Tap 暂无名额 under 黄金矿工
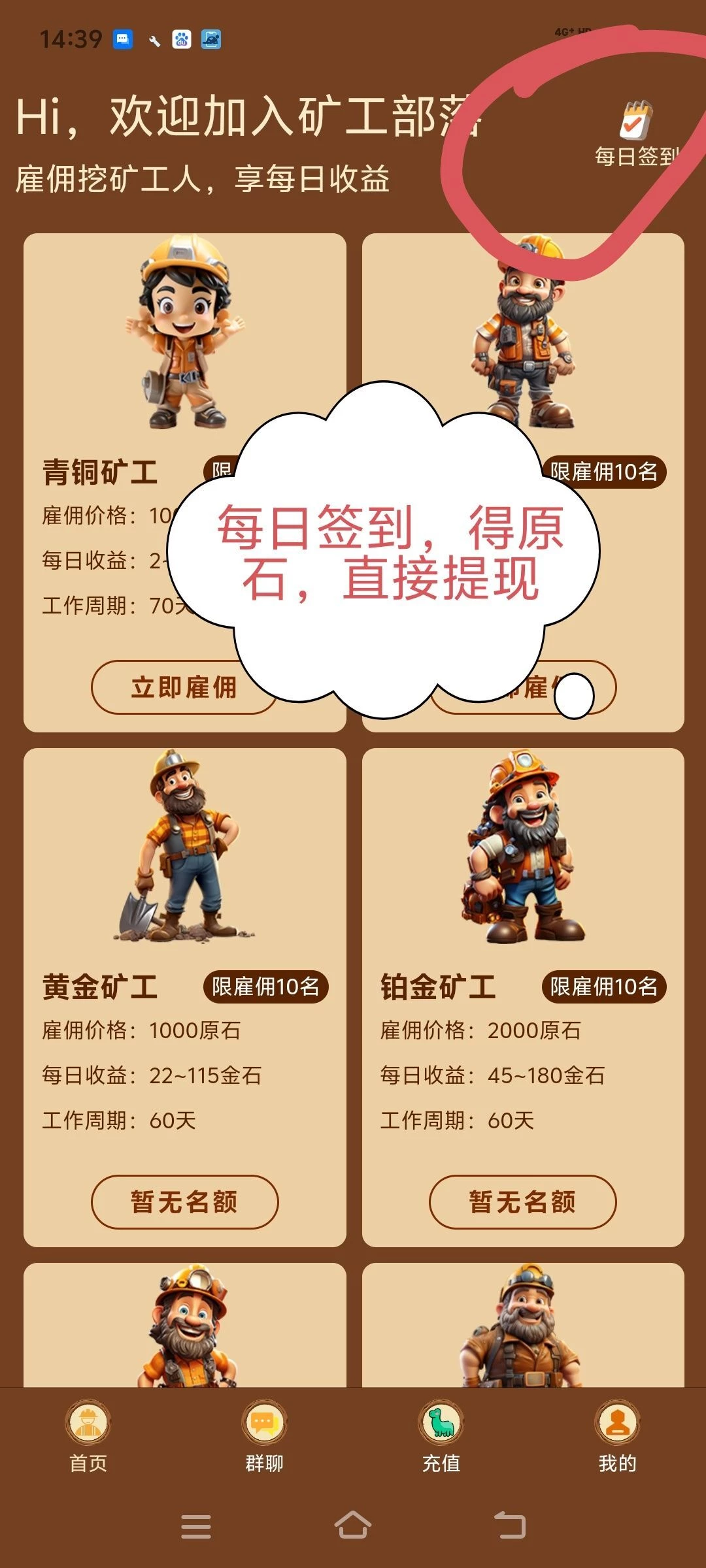This screenshot has height=1568, width=706. click(x=184, y=1201)
